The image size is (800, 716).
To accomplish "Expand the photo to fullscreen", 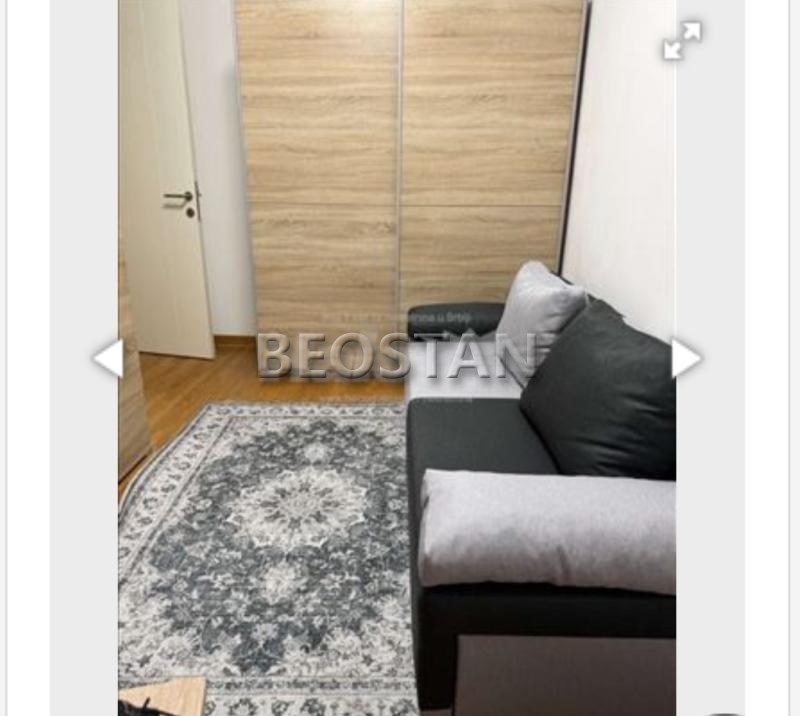I will 682,41.
